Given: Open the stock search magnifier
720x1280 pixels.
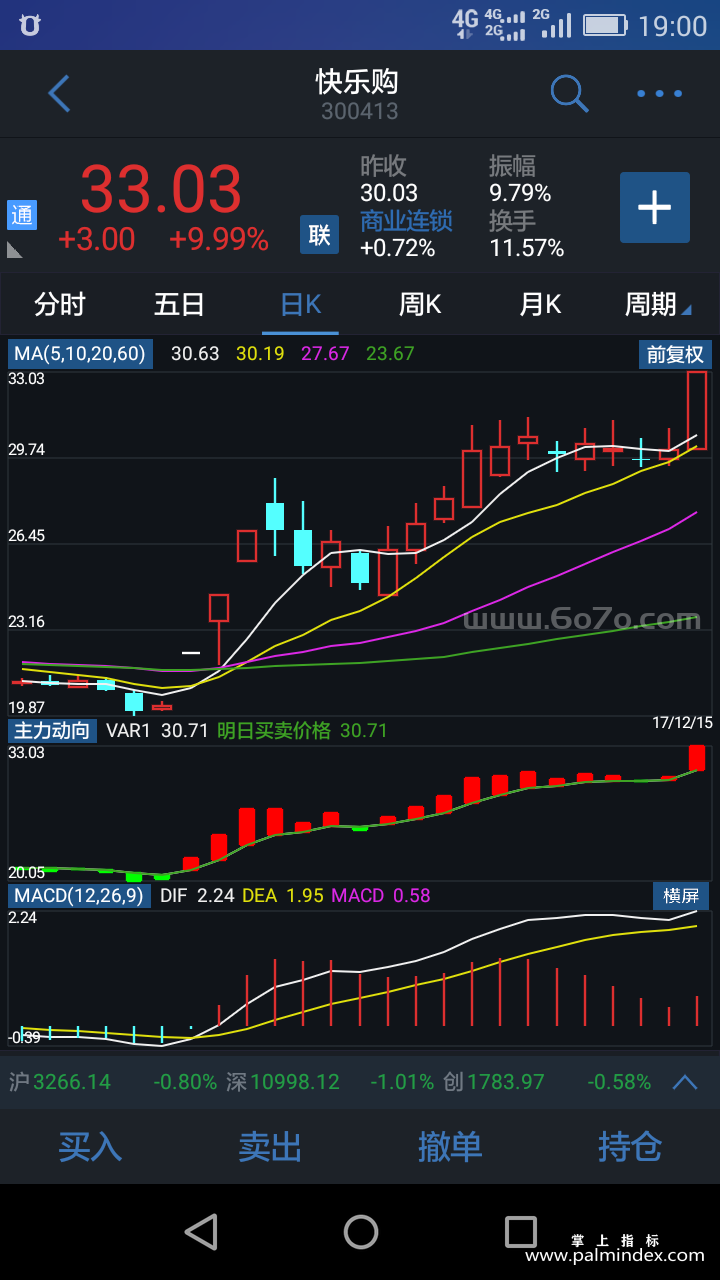Looking at the screenshot, I should pos(569,94).
